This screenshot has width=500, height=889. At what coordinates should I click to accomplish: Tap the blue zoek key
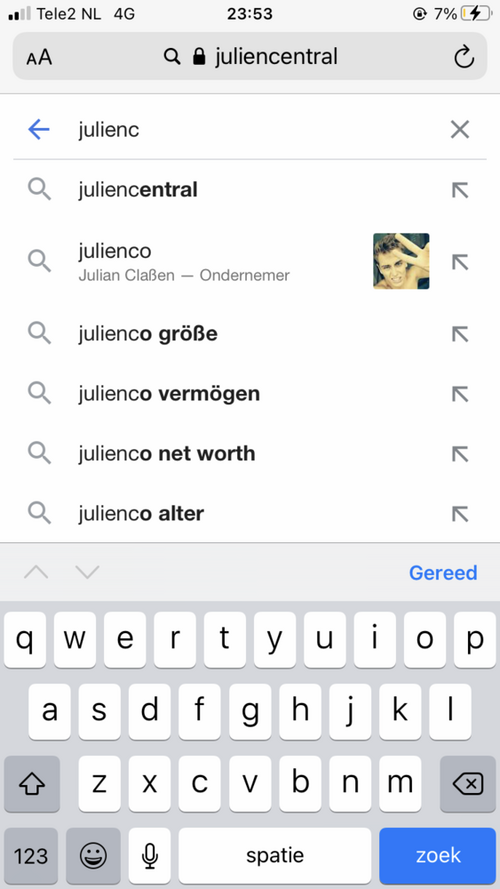437,855
